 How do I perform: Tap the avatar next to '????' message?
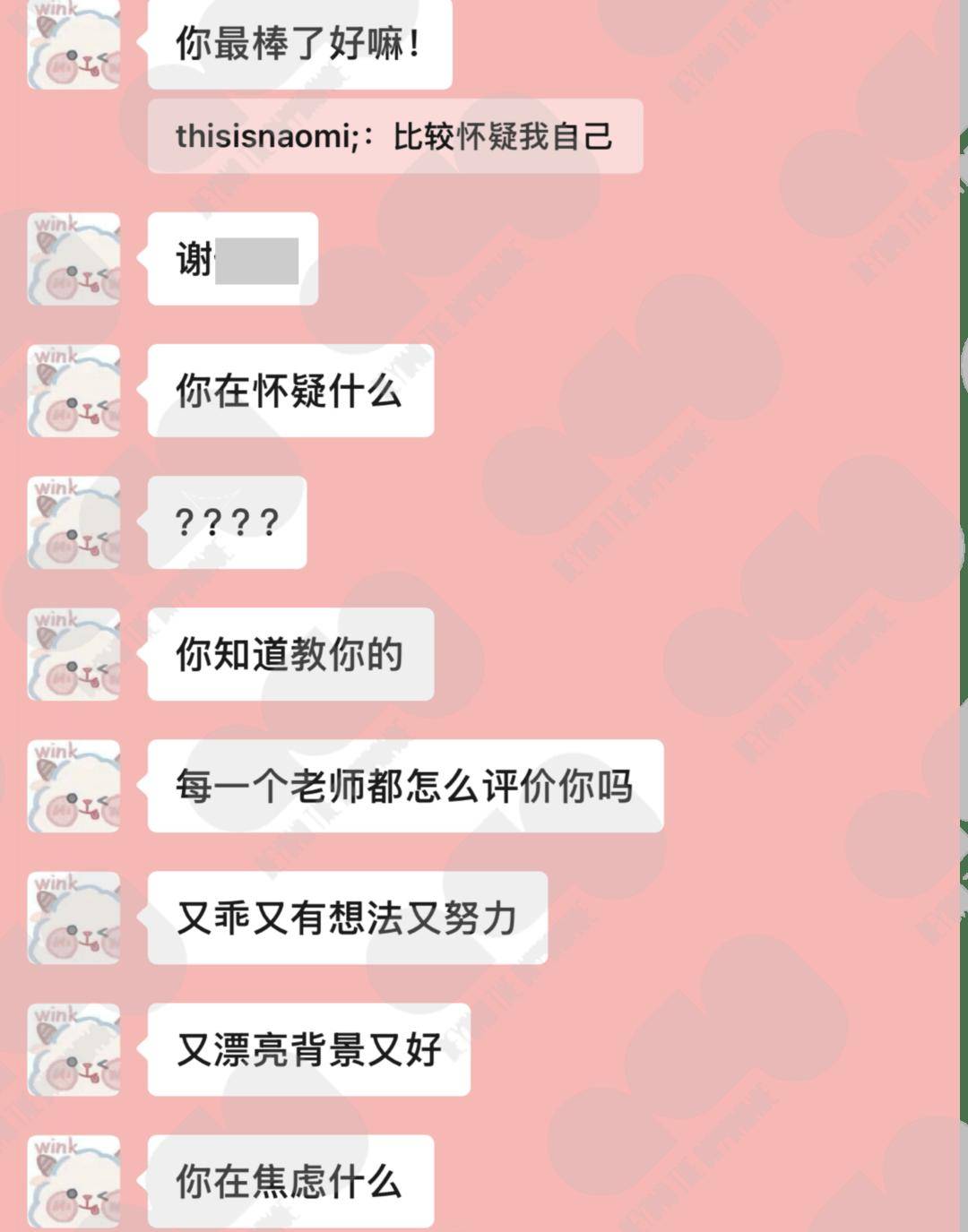point(73,522)
